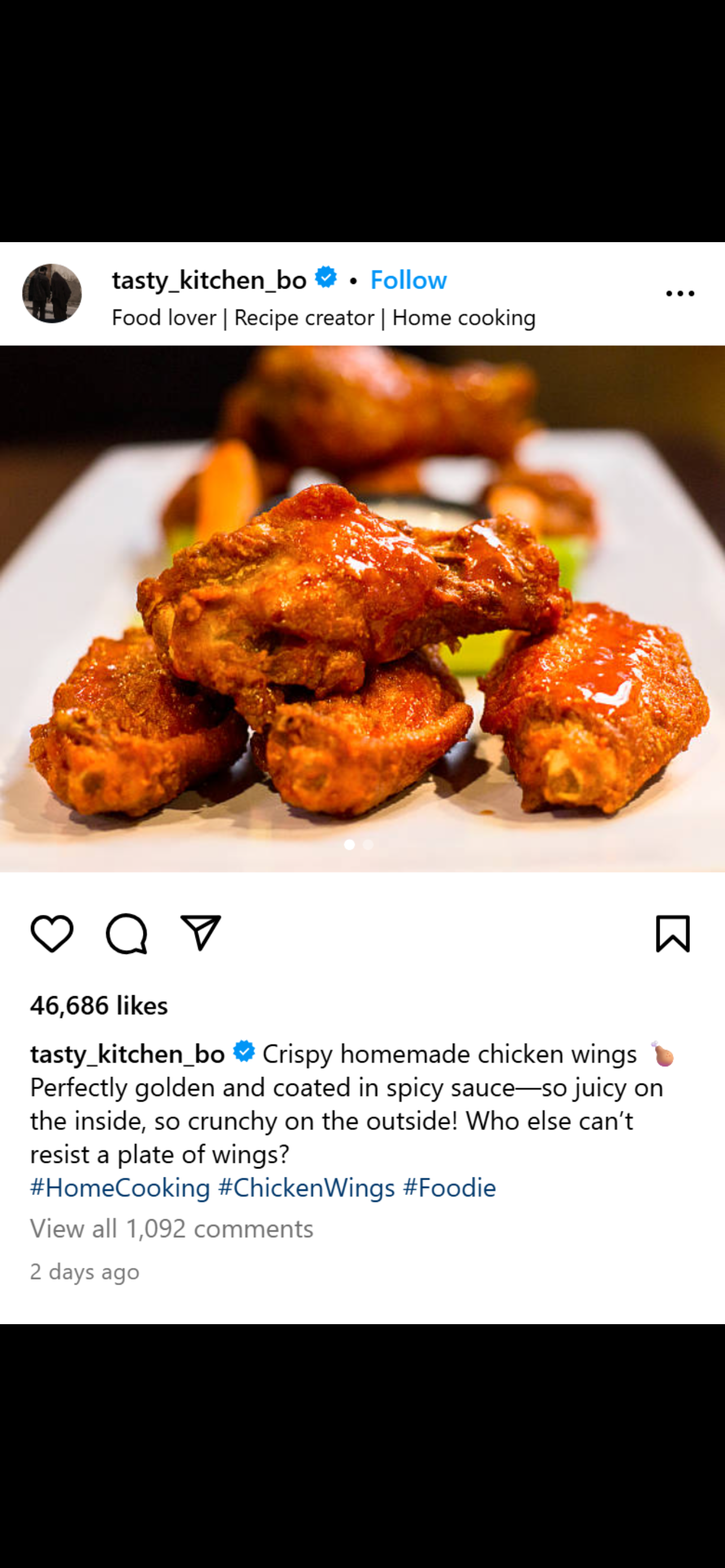Open tasty_kitchen_bo username in the header
Viewport: 725px width, 1568px height.
pos(209,280)
